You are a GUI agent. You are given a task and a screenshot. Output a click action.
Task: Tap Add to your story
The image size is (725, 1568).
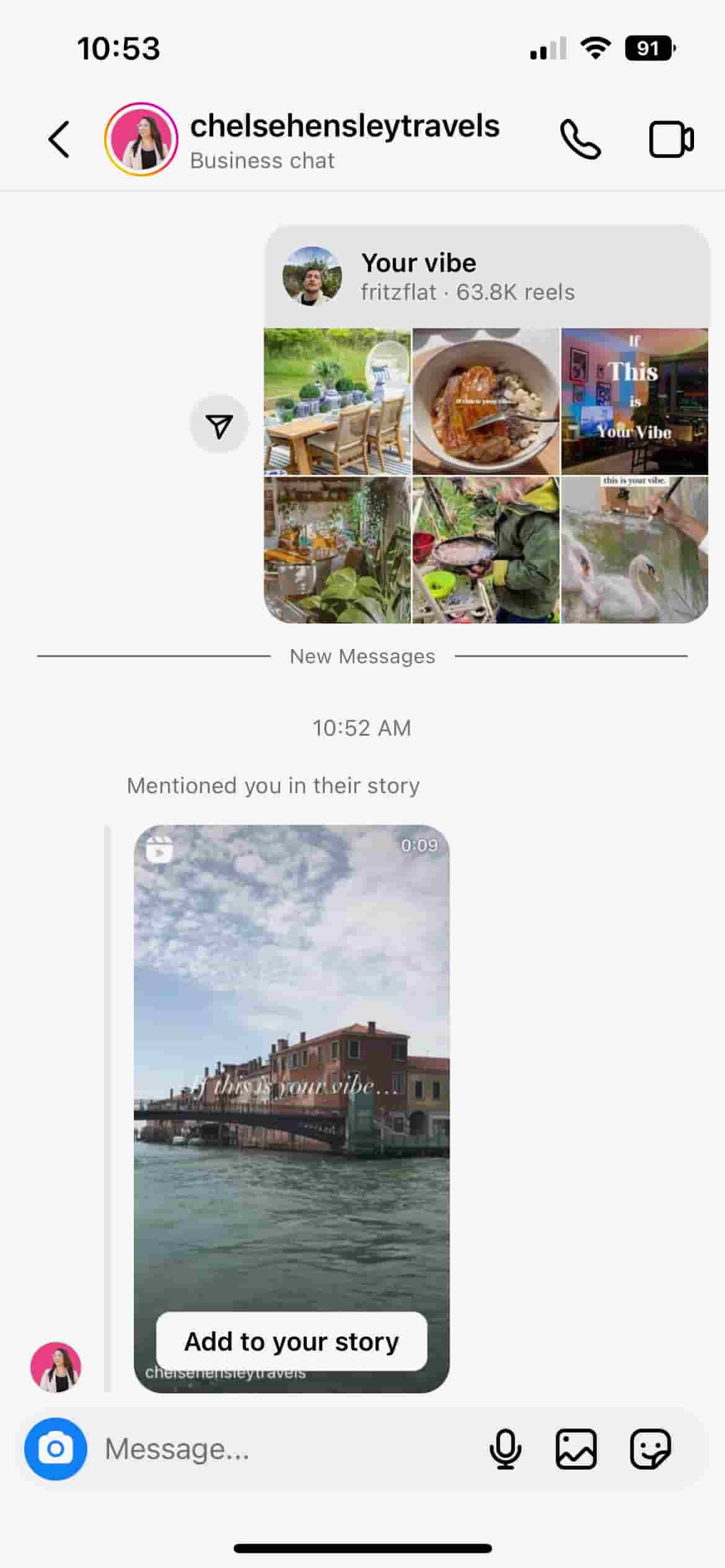(291, 1341)
